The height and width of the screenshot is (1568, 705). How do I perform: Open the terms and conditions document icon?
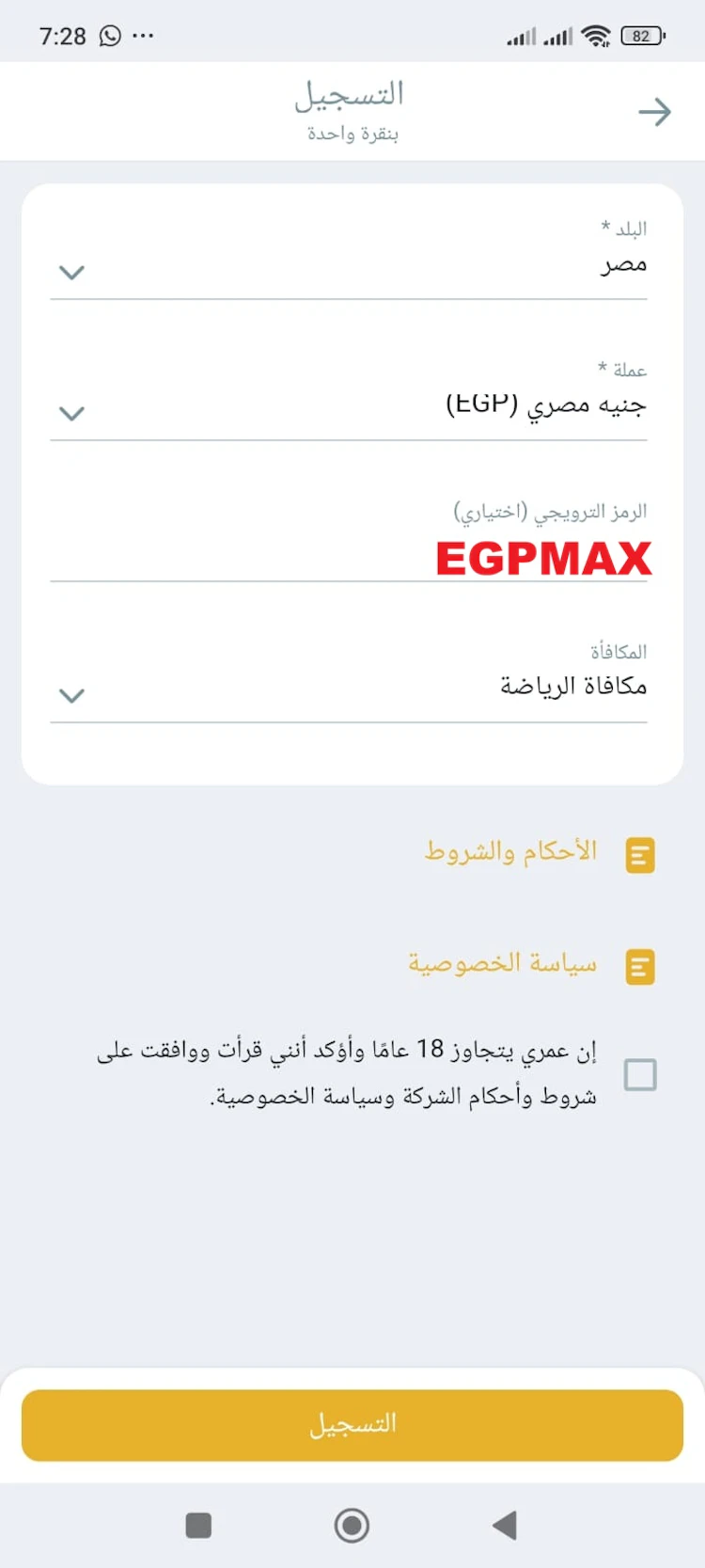coord(638,854)
